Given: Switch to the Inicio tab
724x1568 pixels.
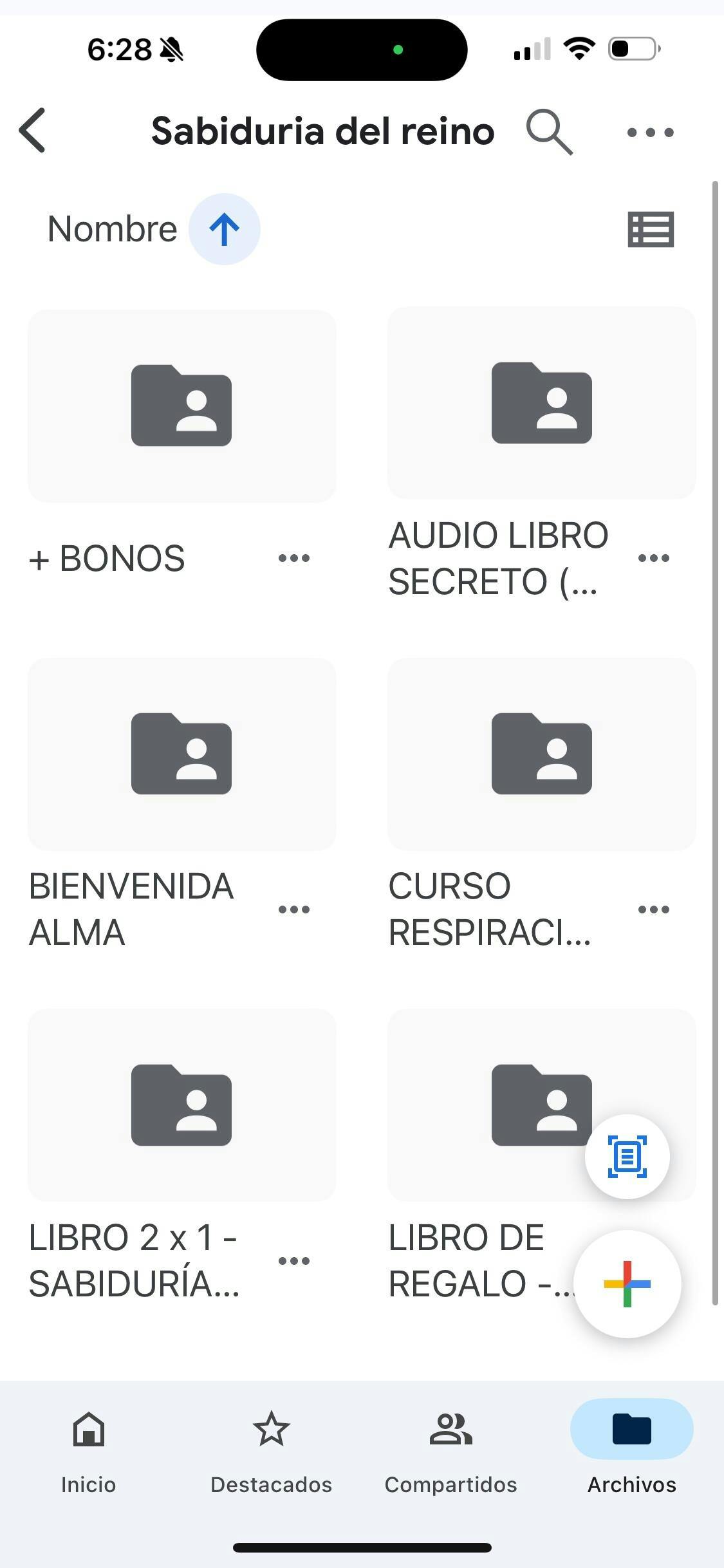Looking at the screenshot, I should tap(89, 1452).
